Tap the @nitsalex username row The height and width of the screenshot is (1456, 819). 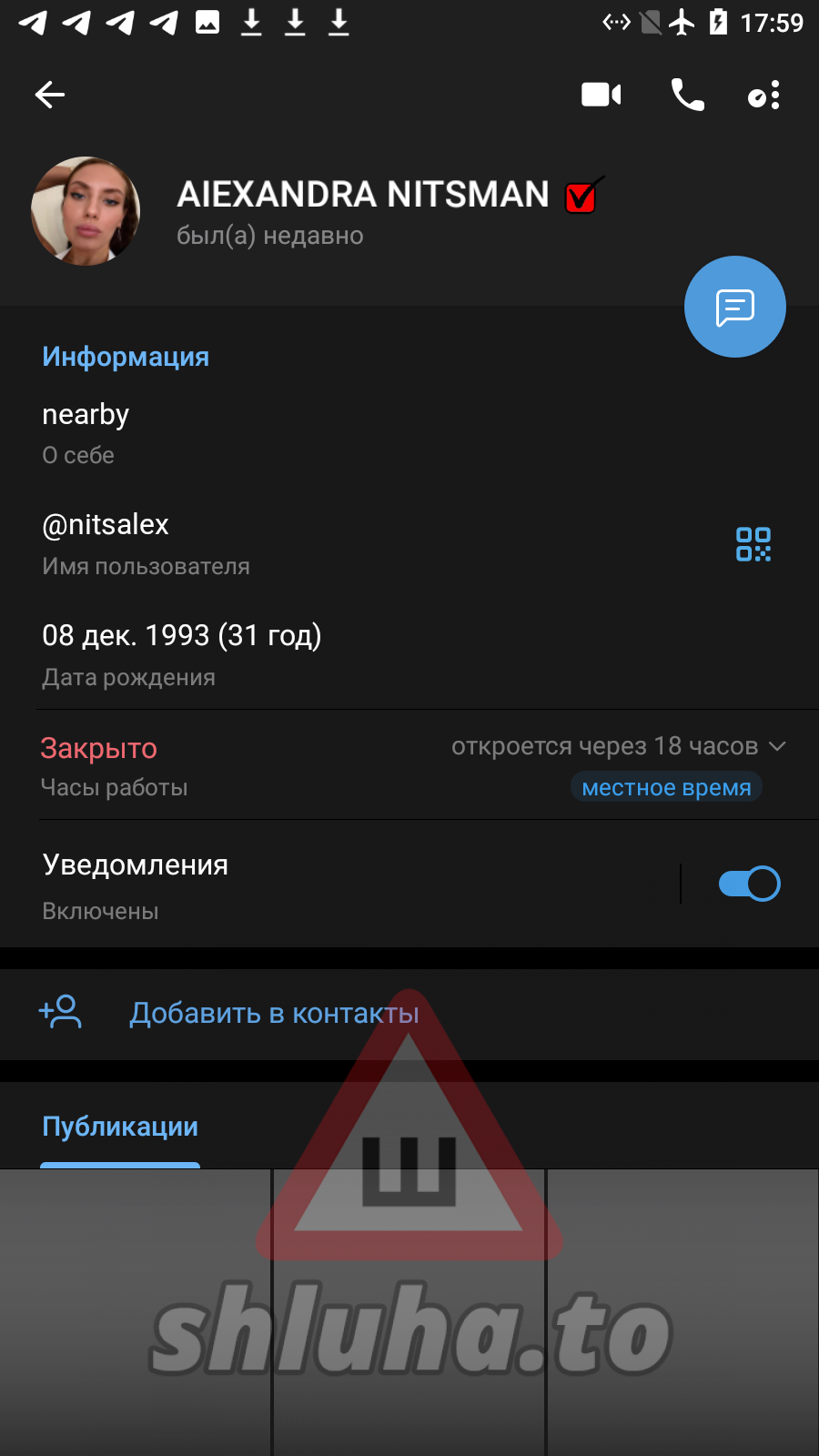(273, 543)
